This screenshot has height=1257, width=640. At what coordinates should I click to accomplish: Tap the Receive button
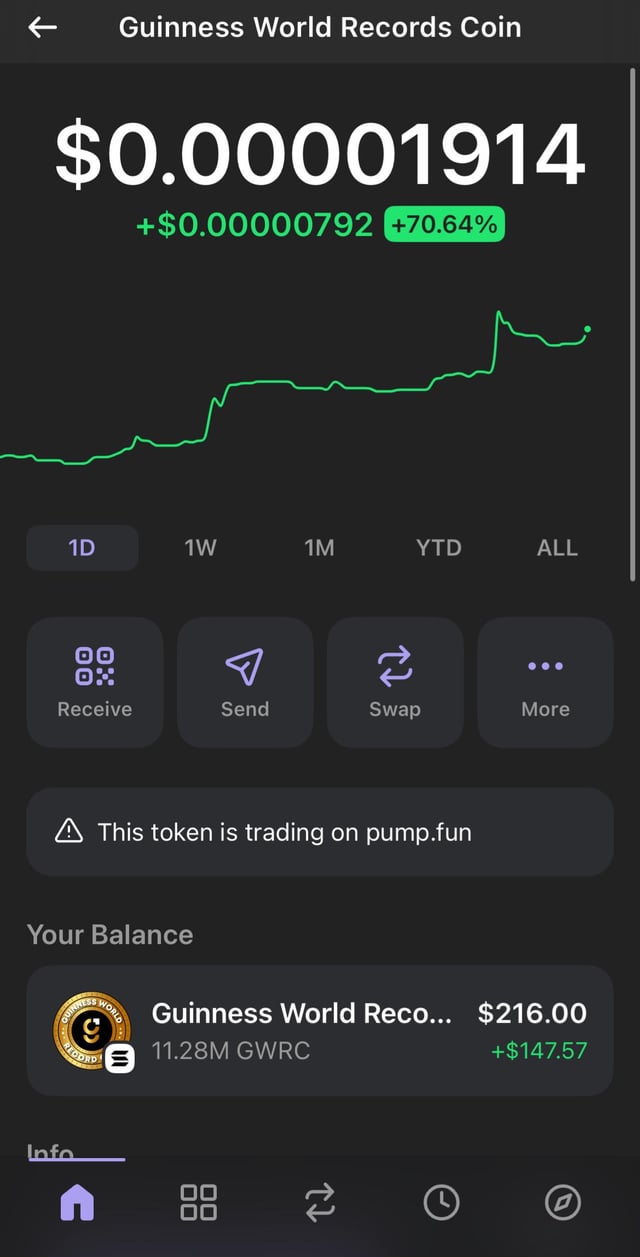tap(95, 682)
